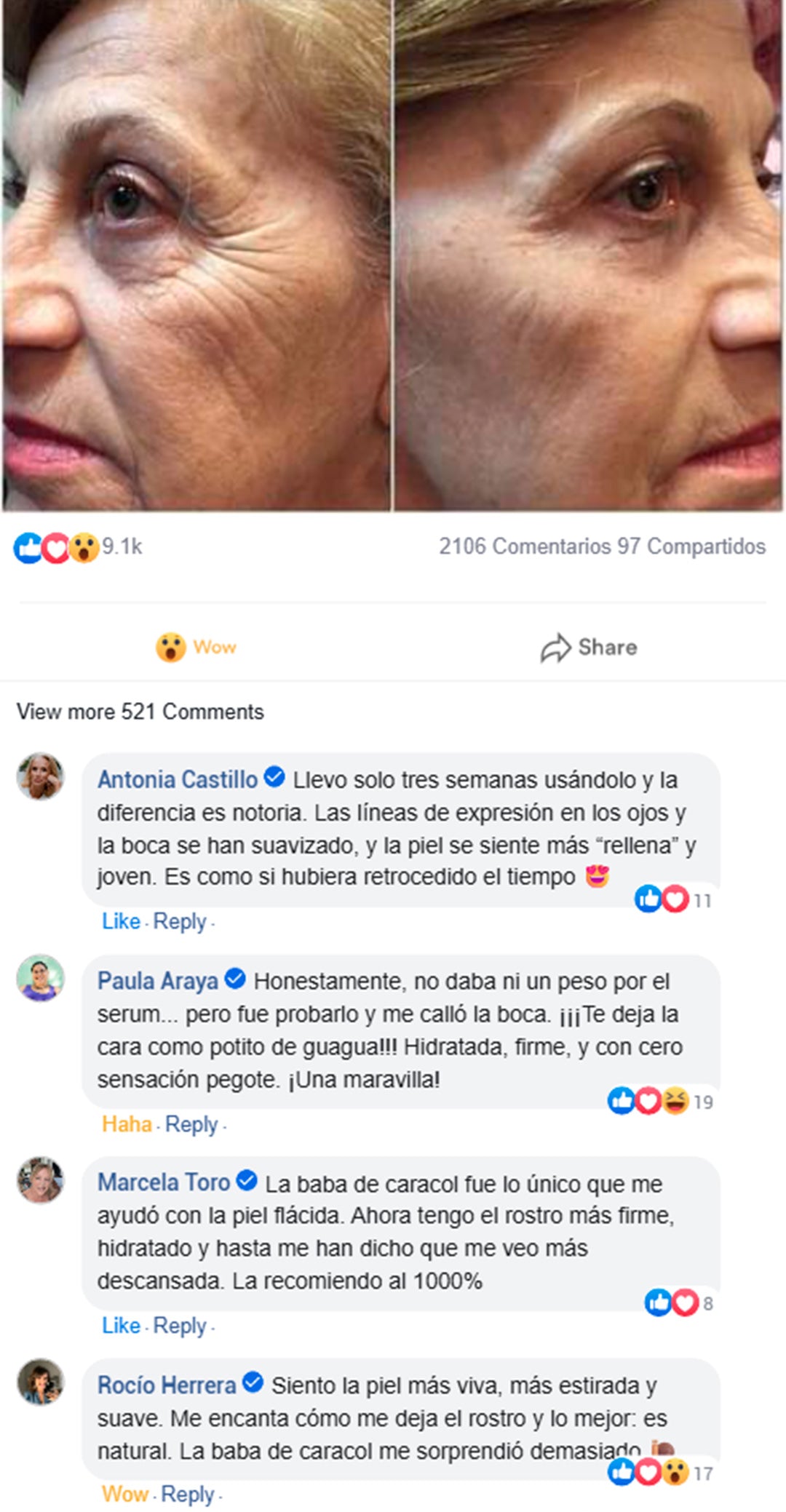
Task: Open Paula Araya's profile name
Action: [158, 981]
